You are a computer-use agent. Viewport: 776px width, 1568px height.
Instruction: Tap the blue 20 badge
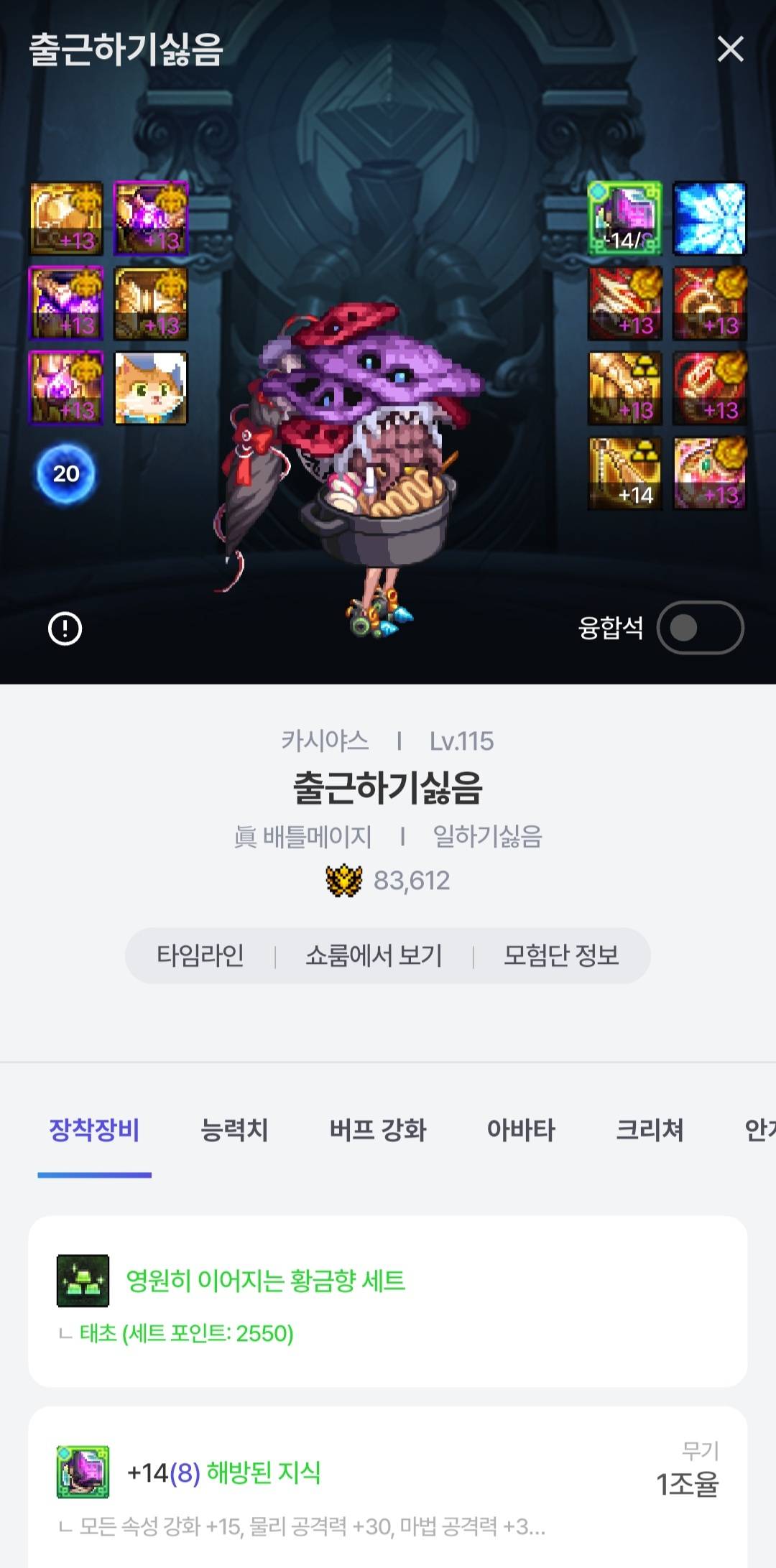pyautogui.click(x=66, y=474)
